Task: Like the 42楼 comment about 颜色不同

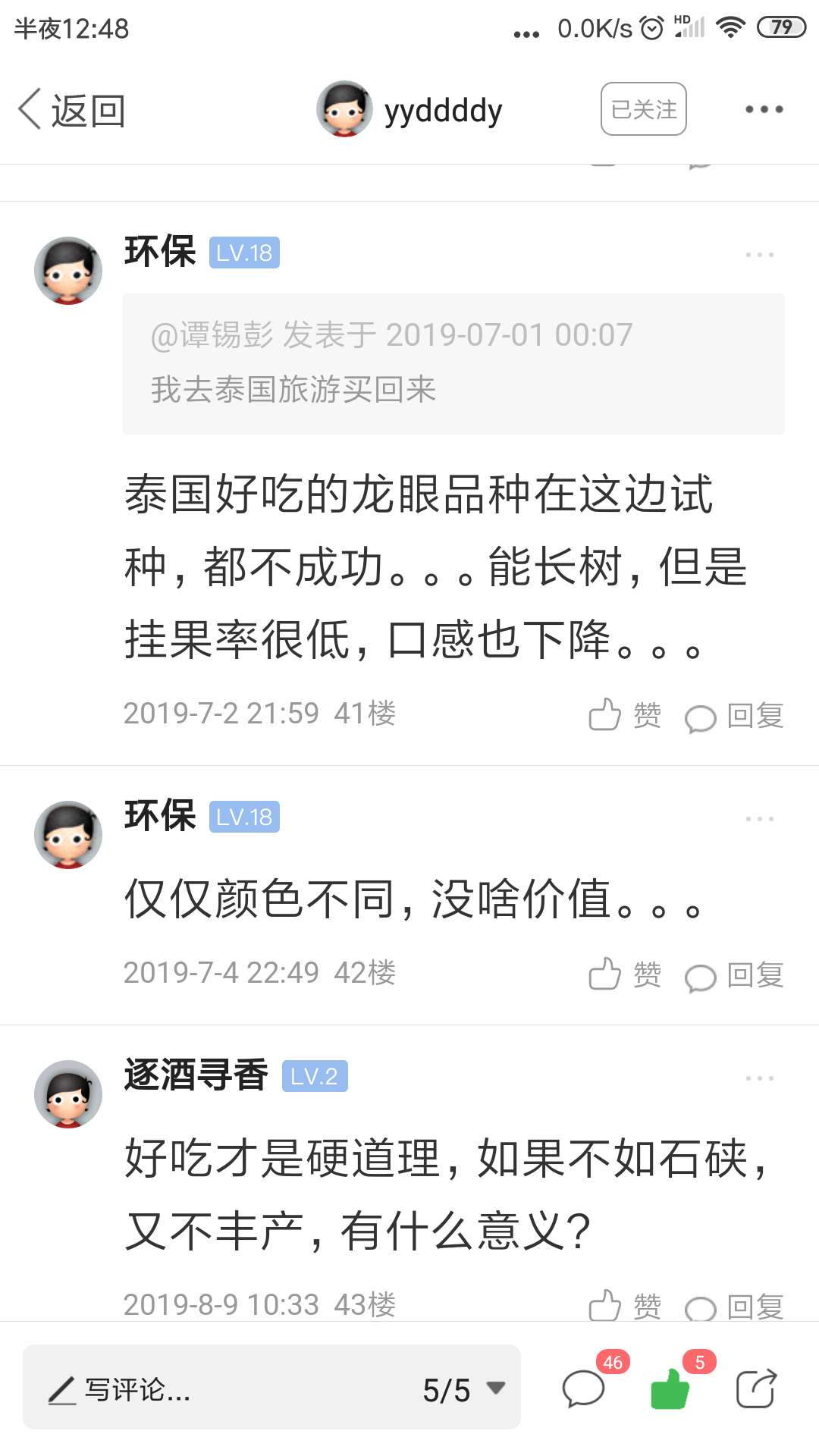Action: [x=624, y=974]
